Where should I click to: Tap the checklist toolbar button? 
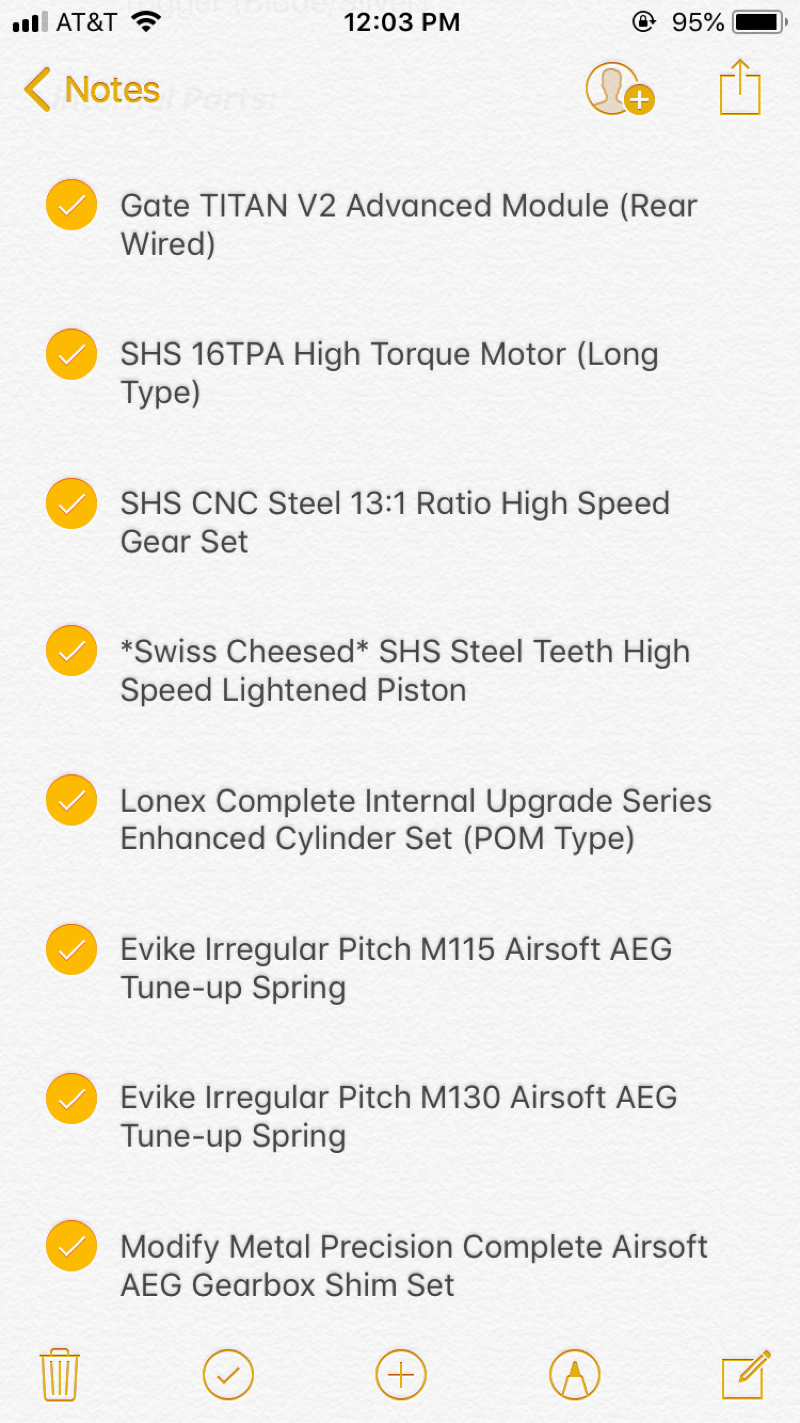(x=228, y=1375)
